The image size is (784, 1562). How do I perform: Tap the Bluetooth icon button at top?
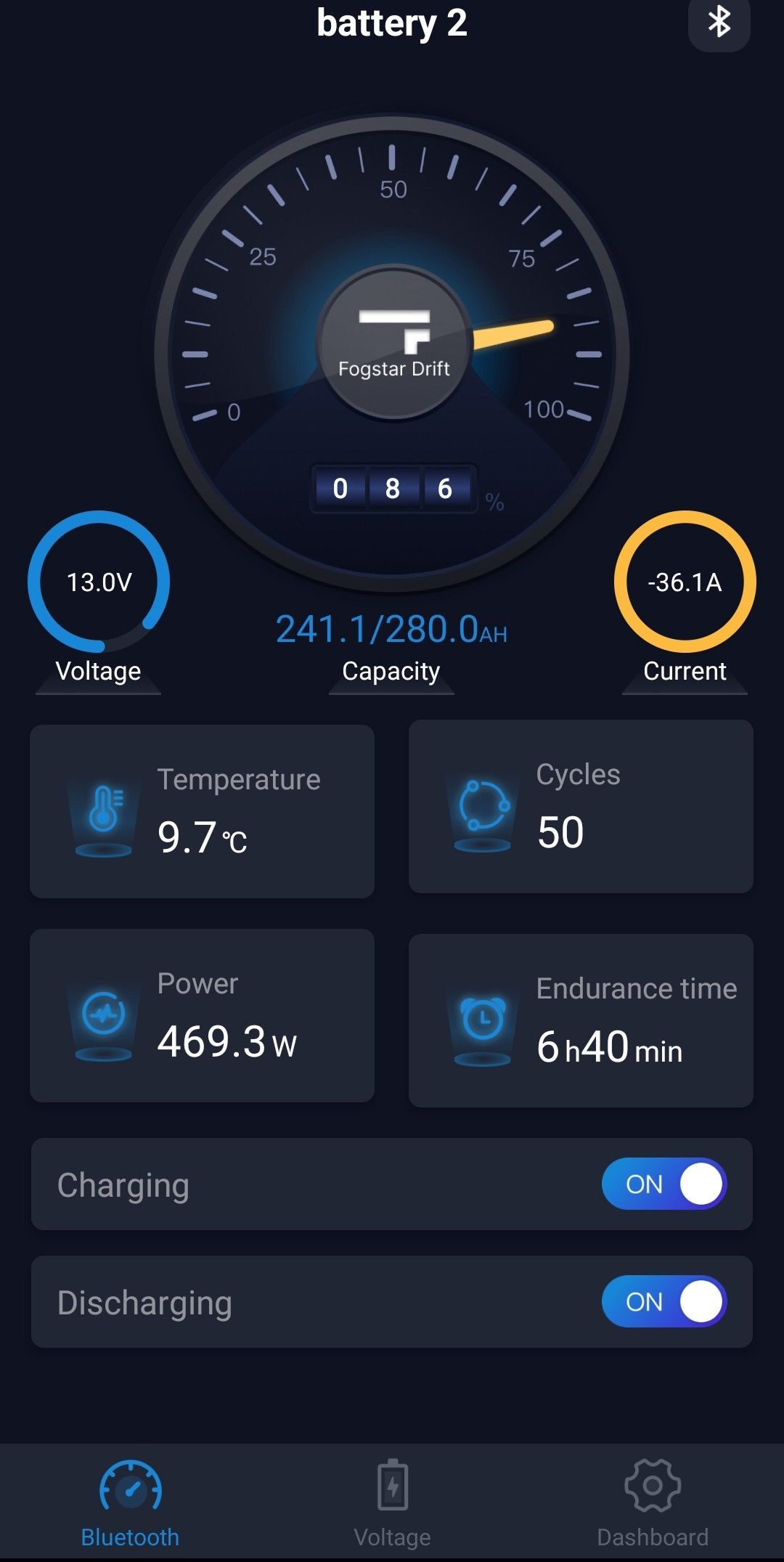719,23
